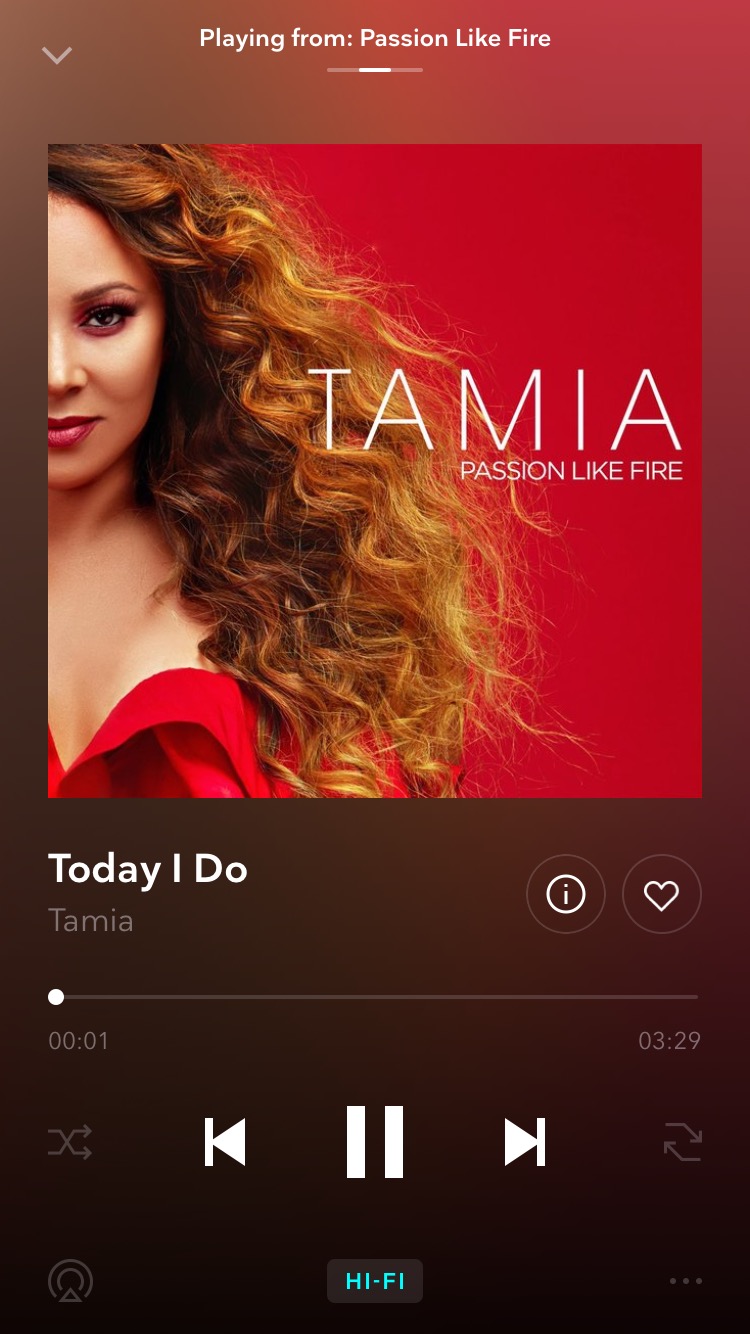This screenshot has height=1334, width=750.
Task: Open more options with the ellipsis icon
Action: click(686, 1280)
